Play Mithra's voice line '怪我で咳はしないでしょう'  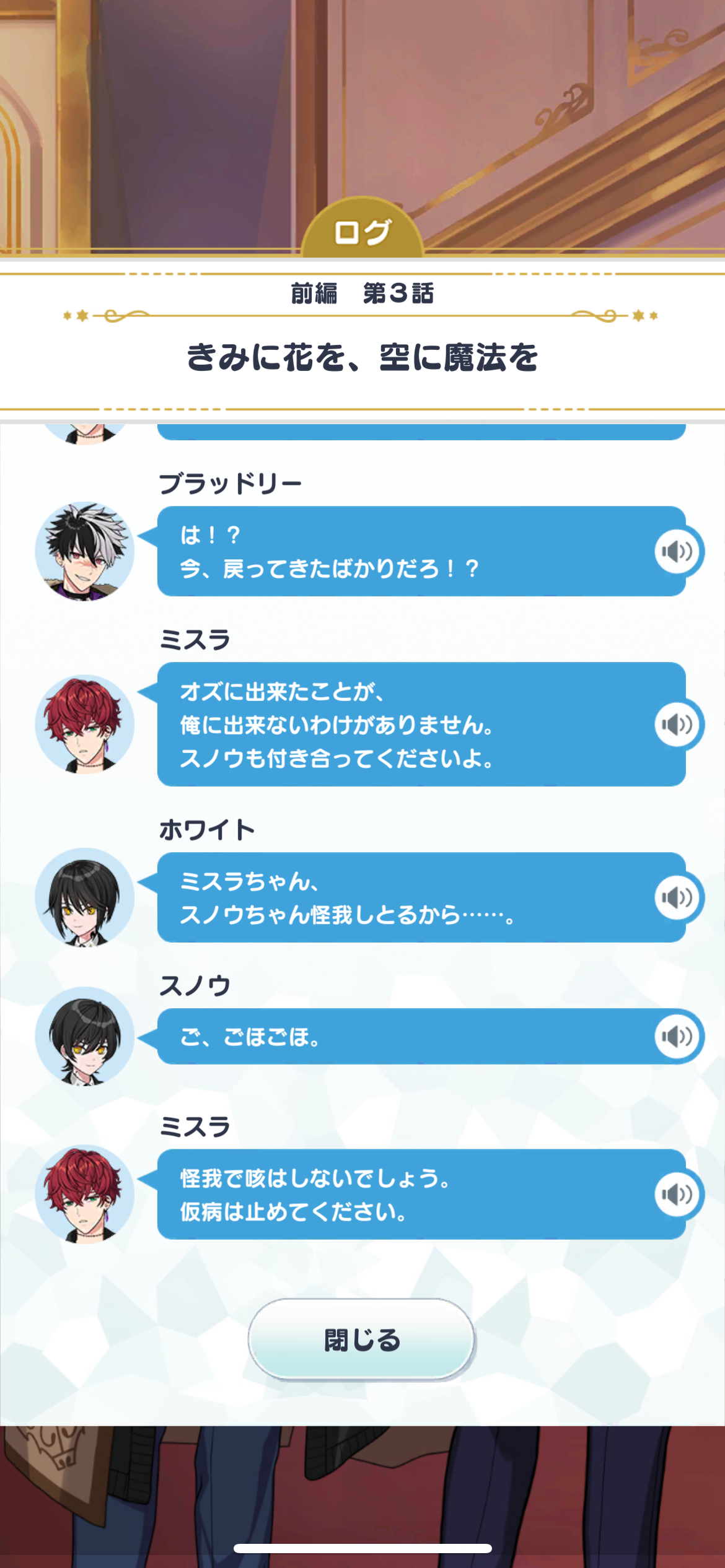[x=677, y=1194]
